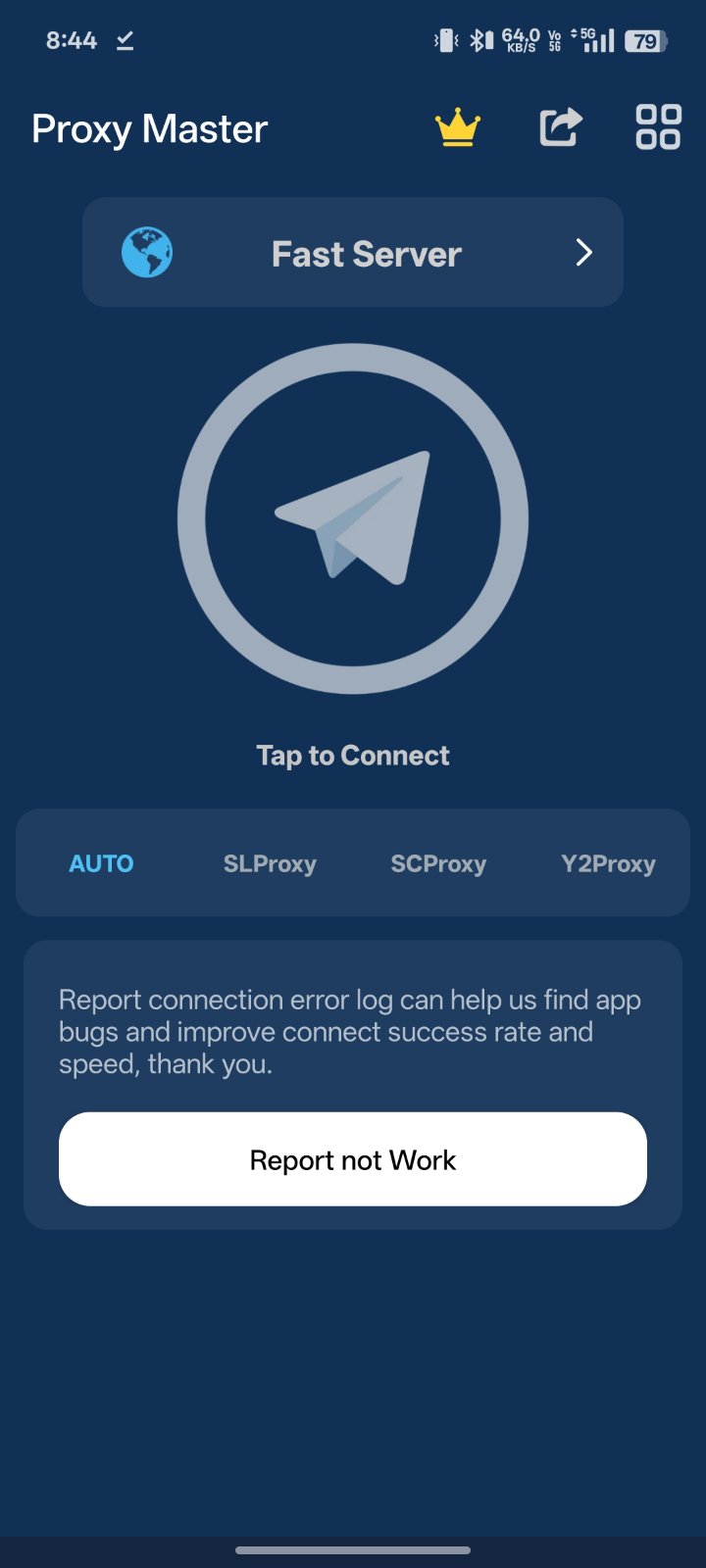The width and height of the screenshot is (706, 1568).
Task: Share the Proxy Master app
Action: pyautogui.click(x=561, y=127)
